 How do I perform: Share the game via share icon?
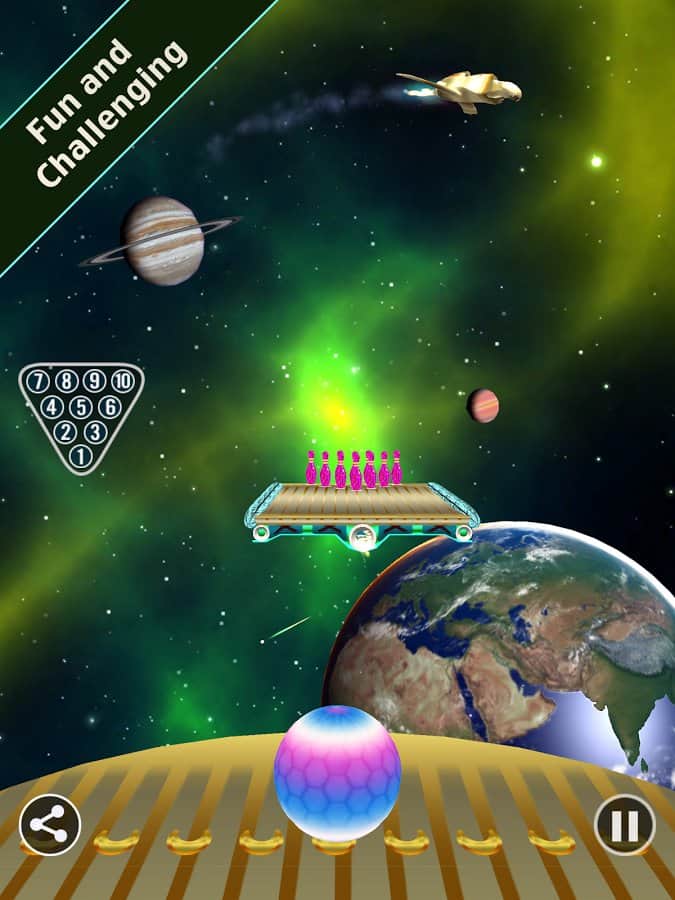coord(50,825)
